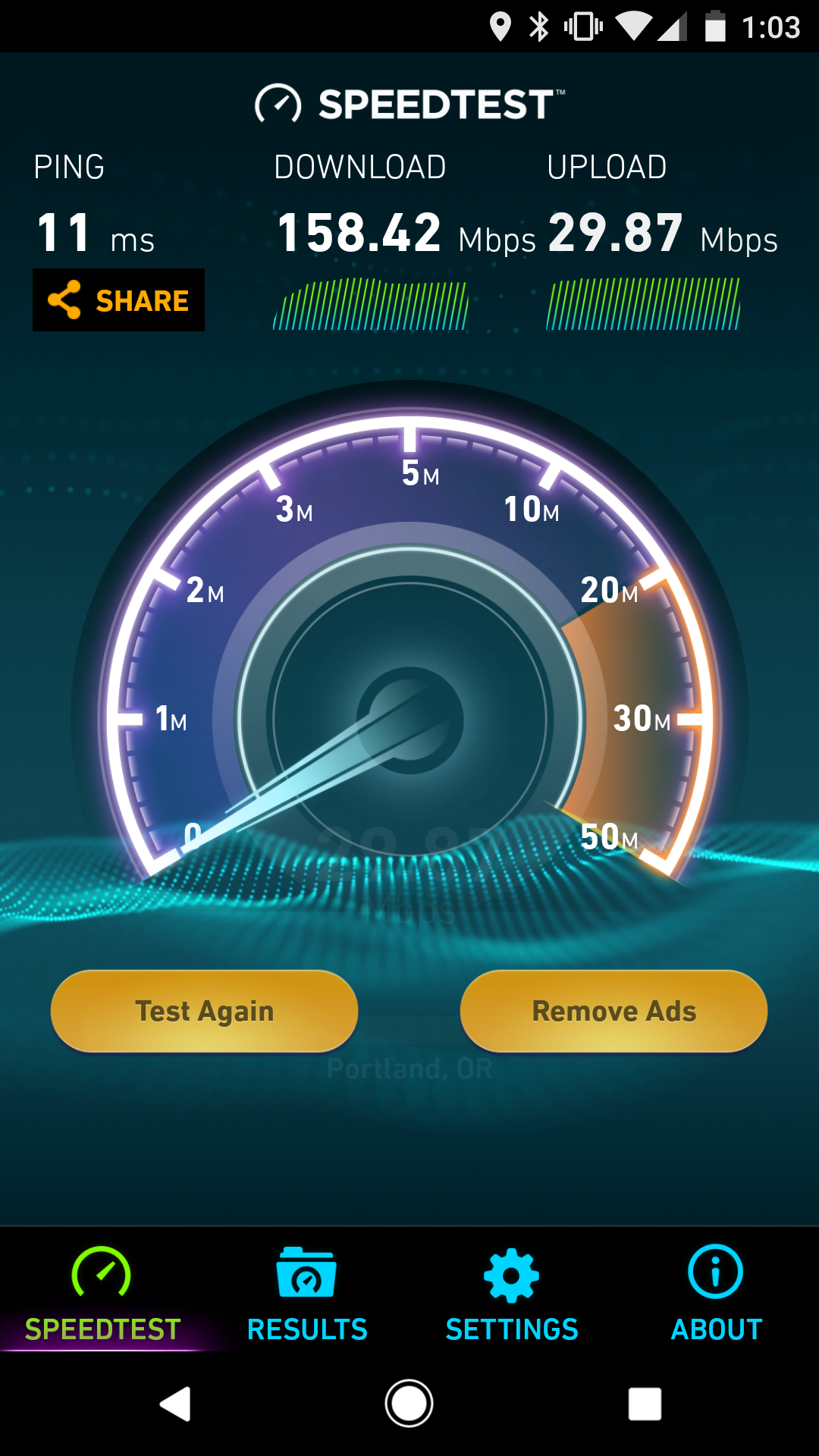The image size is (819, 1456).
Task: Open recent apps overview
Action: [x=645, y=1404]
